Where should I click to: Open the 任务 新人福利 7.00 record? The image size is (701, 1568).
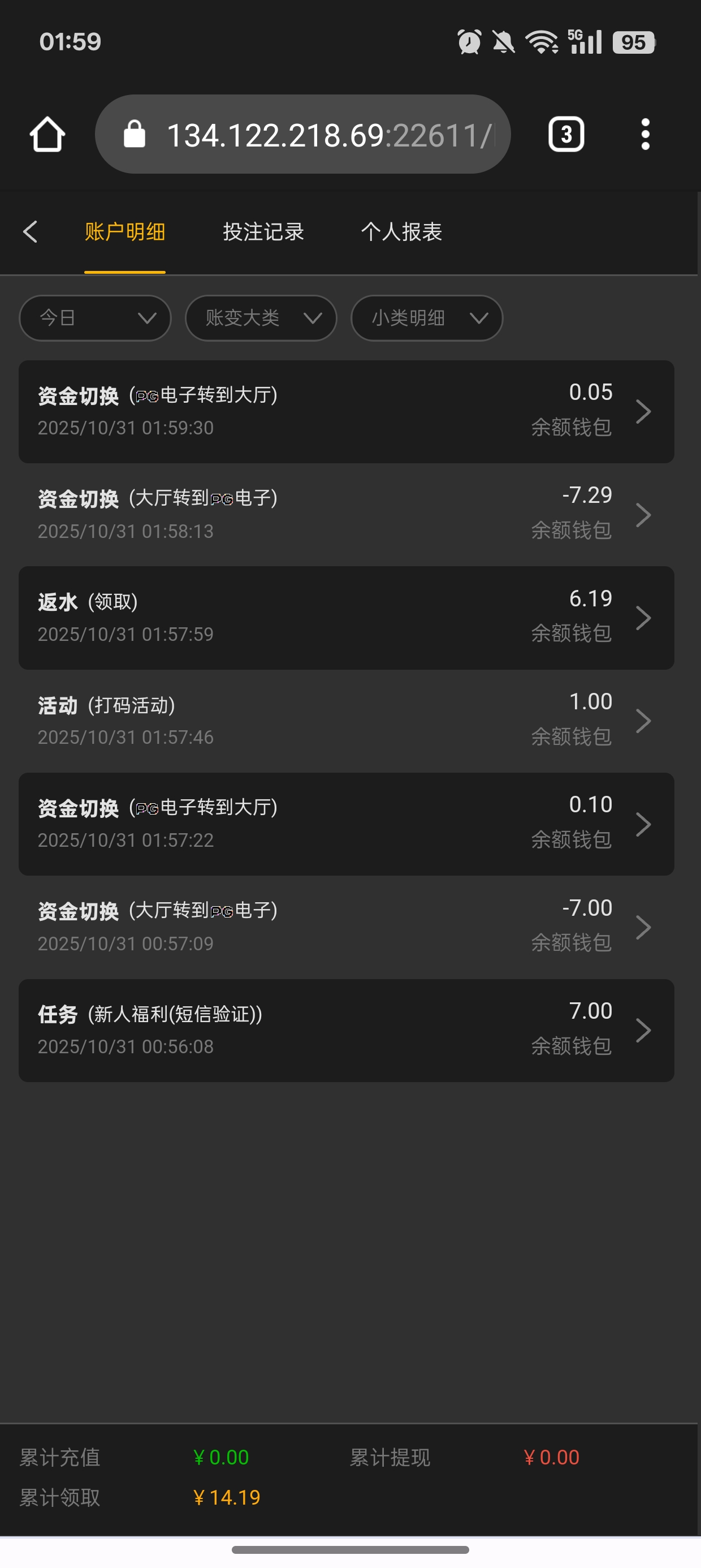[345, 1030]
